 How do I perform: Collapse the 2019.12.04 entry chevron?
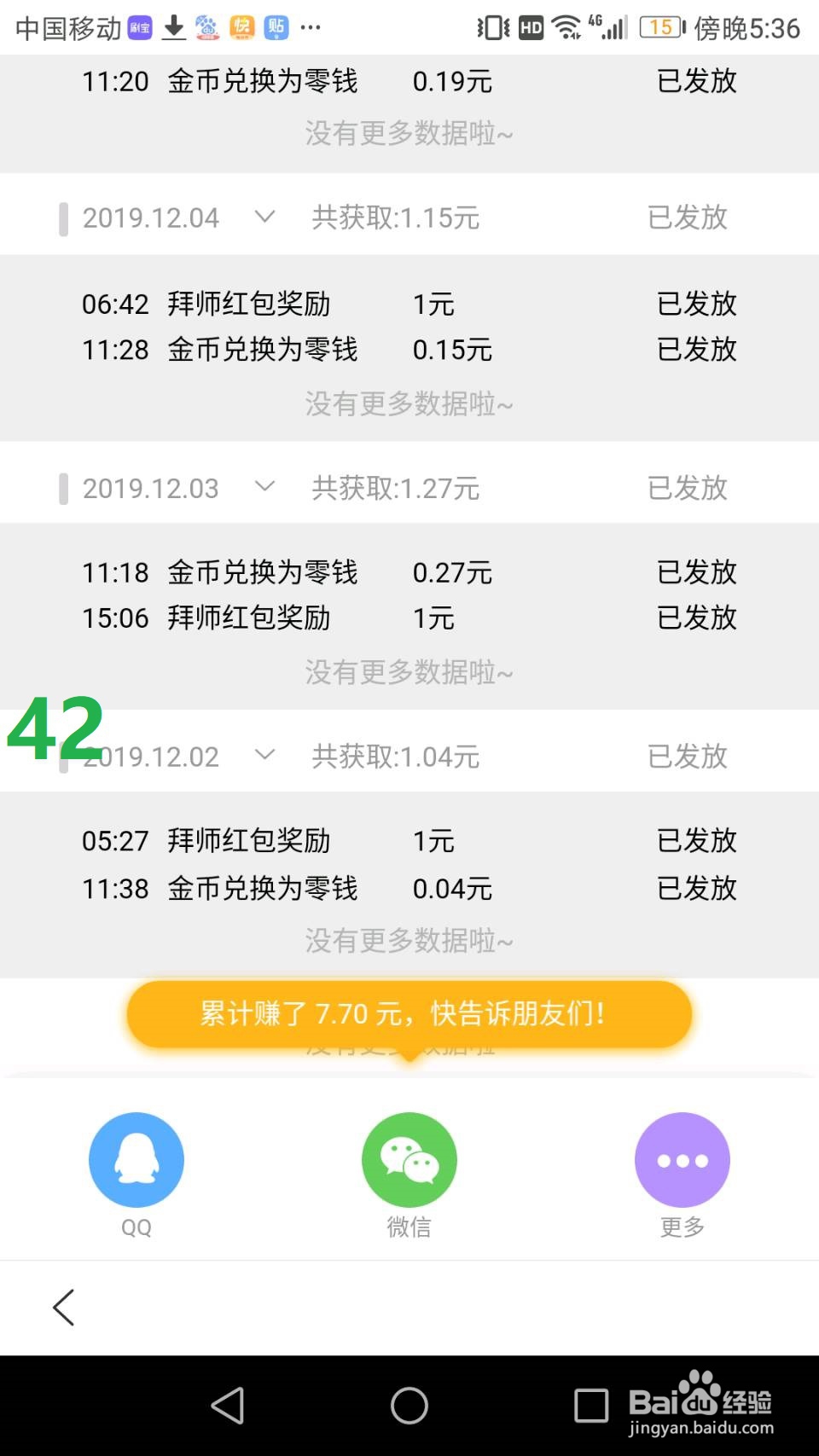264,218
